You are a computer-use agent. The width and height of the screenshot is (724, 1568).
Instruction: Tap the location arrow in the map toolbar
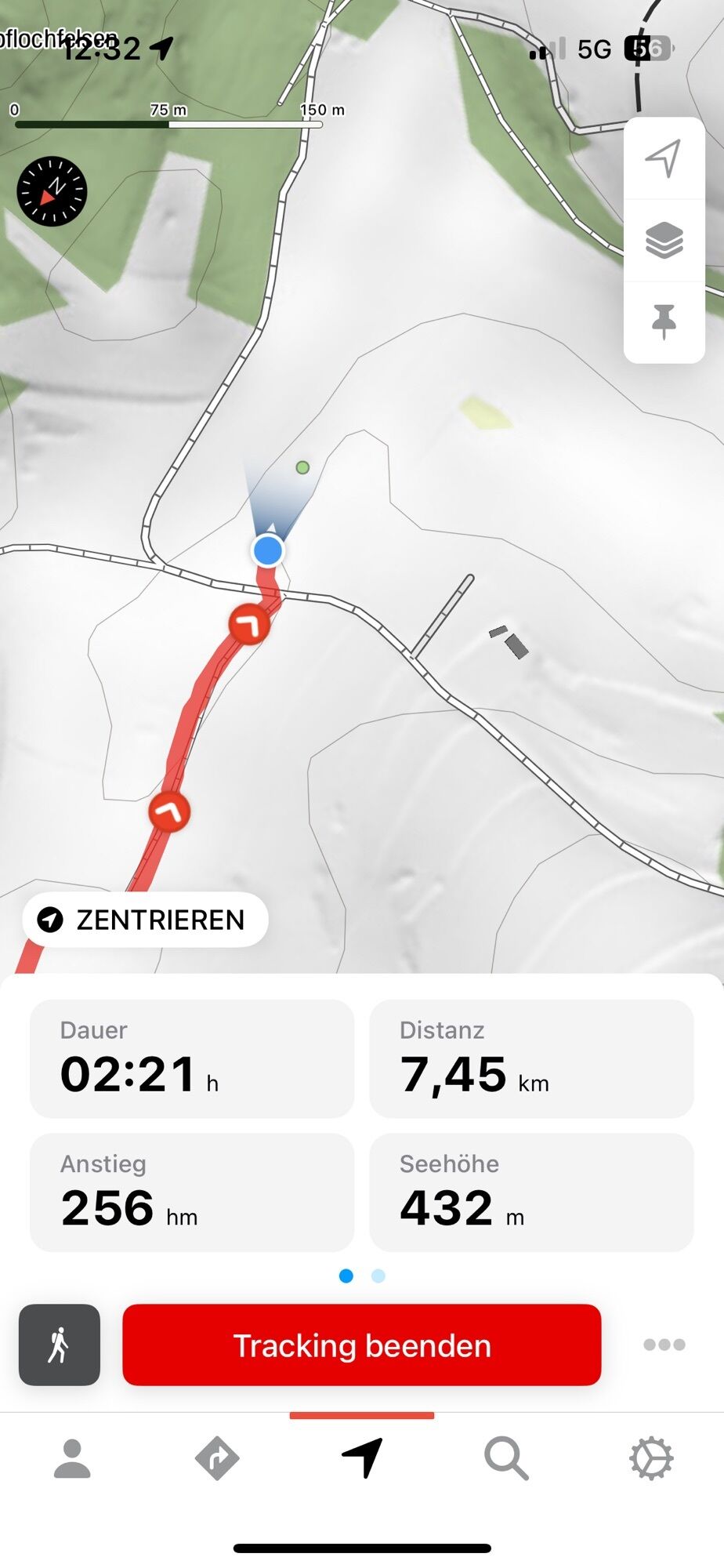pos(664,158)
